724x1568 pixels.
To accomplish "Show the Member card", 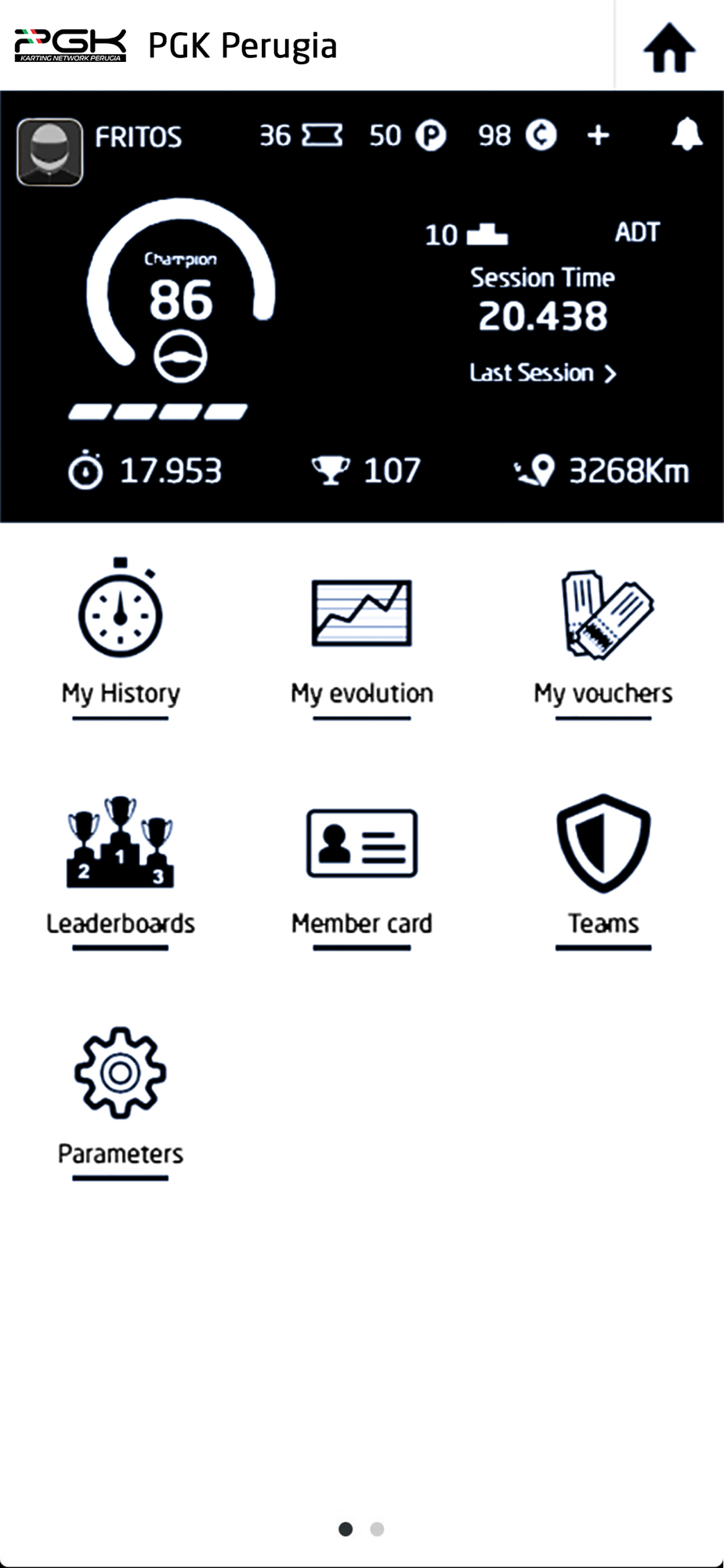I will click(362, 878).
